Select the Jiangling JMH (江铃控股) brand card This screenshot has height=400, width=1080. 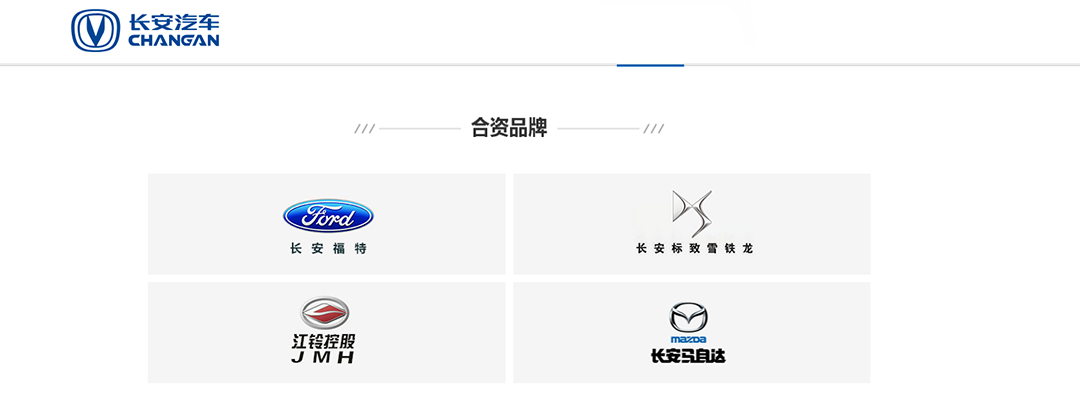point(327,332)
